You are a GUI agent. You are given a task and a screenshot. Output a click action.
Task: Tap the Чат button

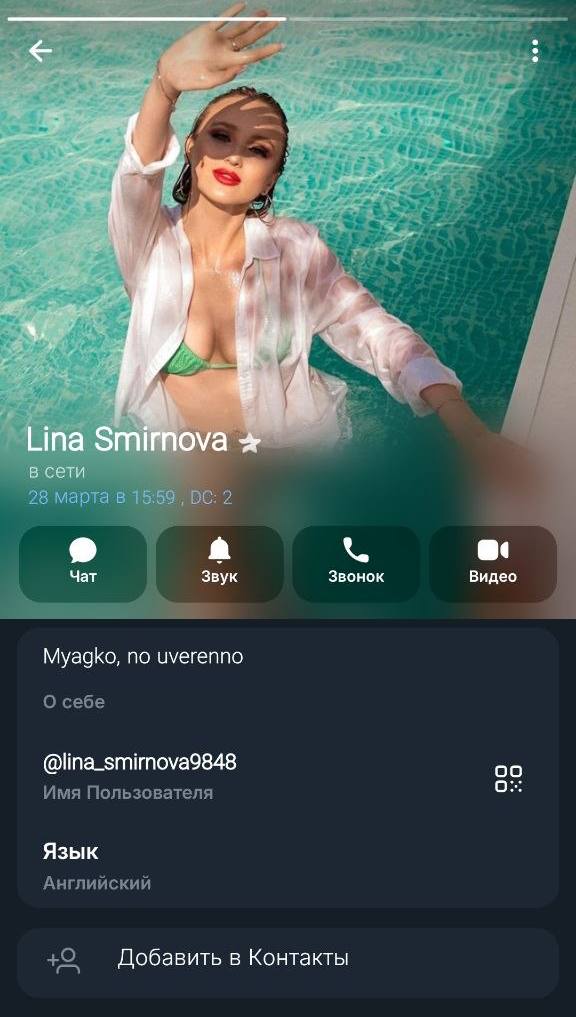click(x=83, y=564)
